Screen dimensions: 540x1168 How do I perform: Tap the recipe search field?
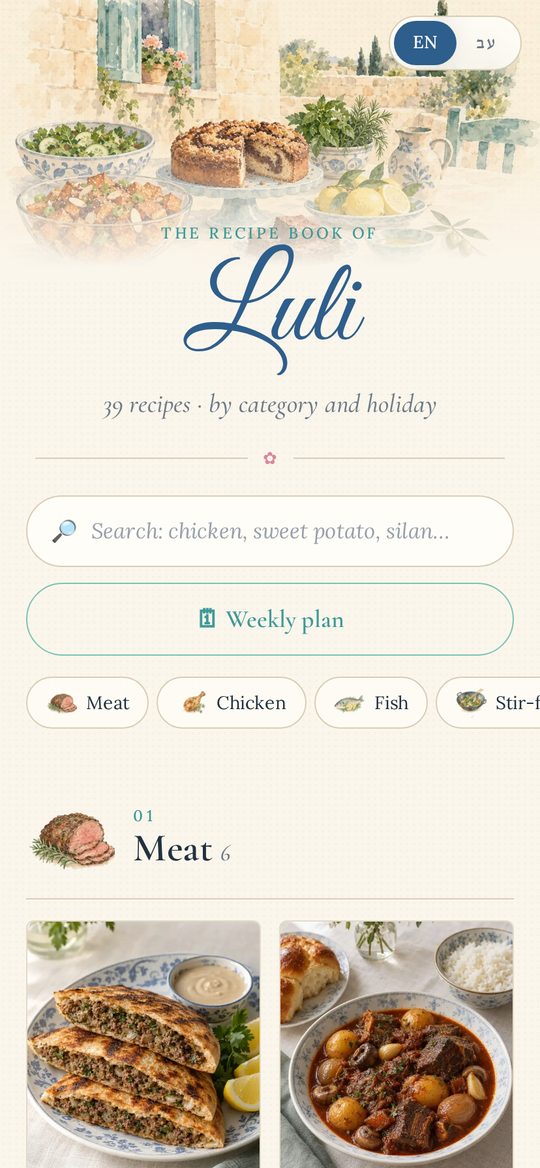(270, 531)
